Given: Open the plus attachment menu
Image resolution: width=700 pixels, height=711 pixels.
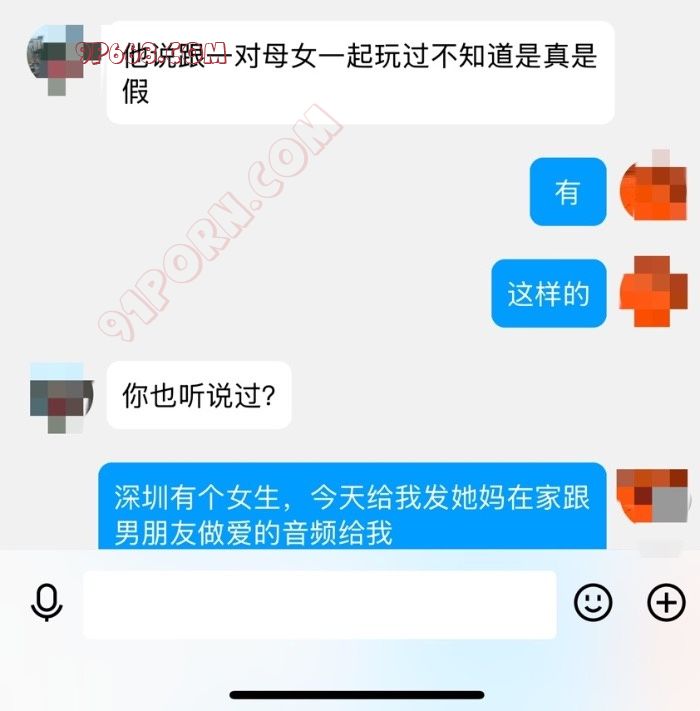Looking at the screenshot, I should click(666, 603).
